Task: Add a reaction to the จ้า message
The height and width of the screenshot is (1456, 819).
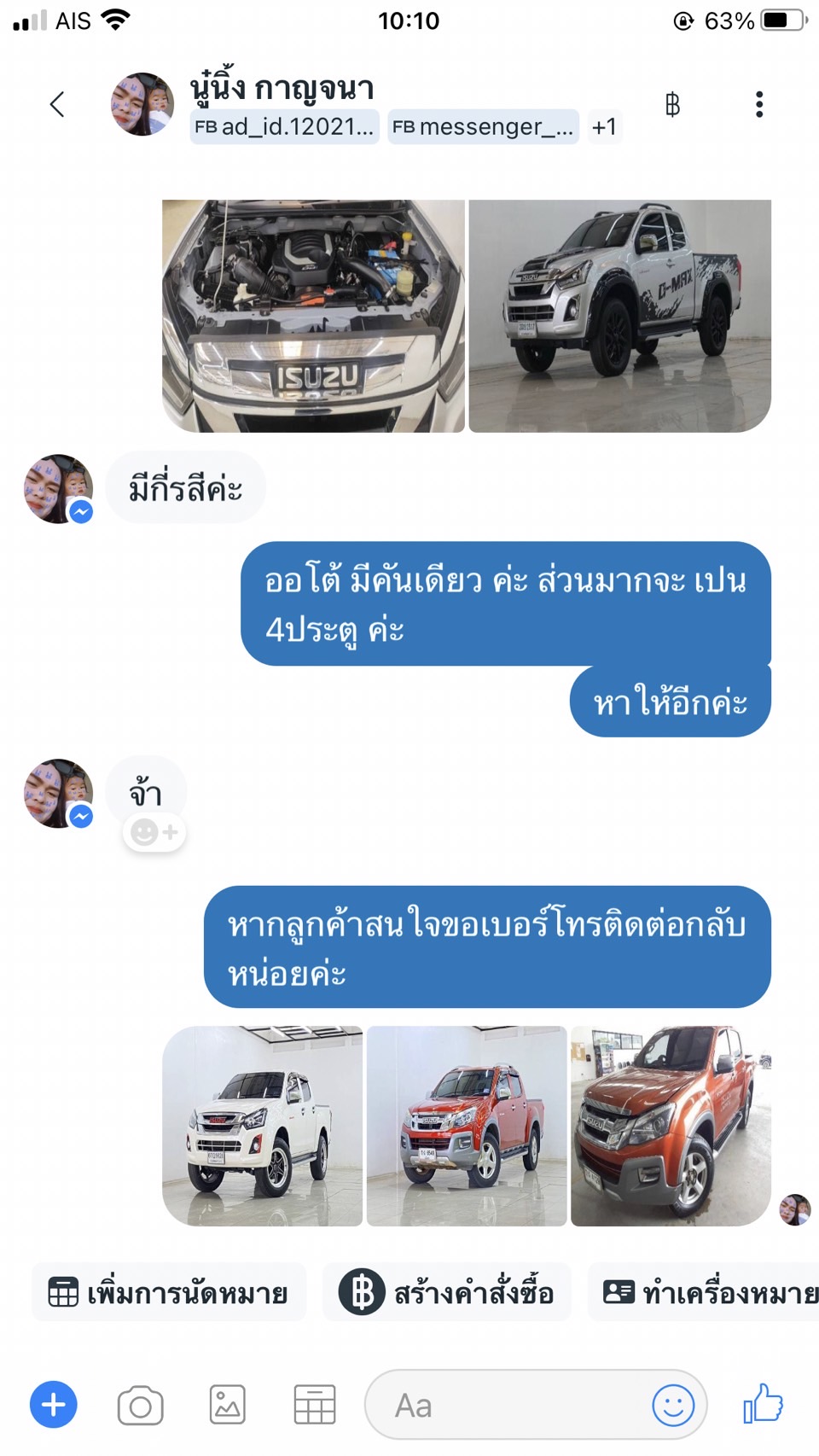Action: click(154, 832)
